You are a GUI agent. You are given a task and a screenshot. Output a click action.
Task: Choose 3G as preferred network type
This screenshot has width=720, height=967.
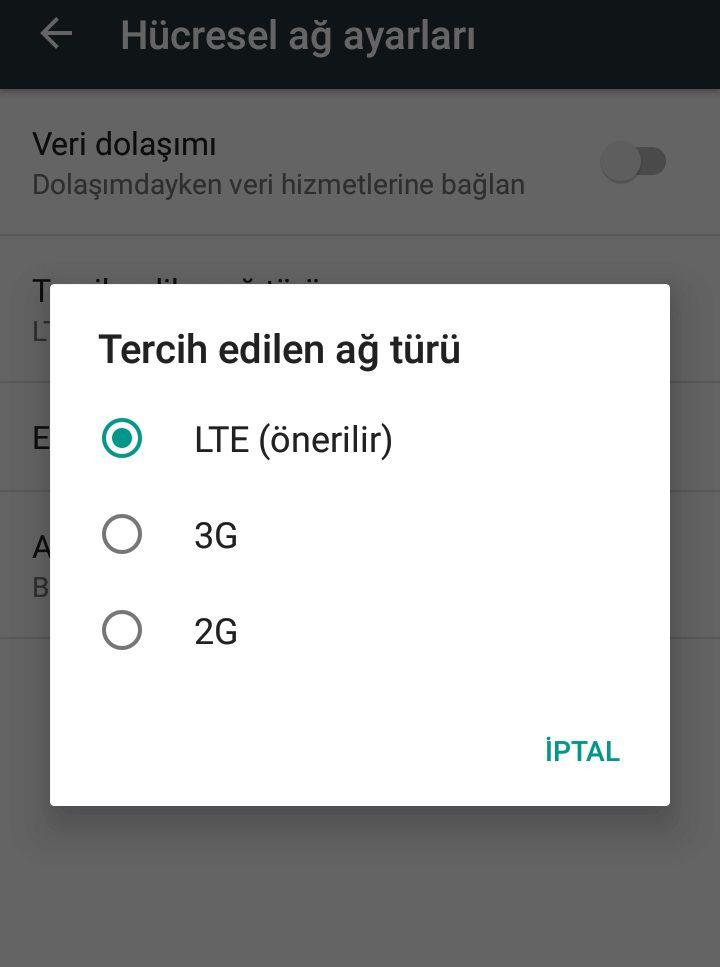tap(122, 535)
